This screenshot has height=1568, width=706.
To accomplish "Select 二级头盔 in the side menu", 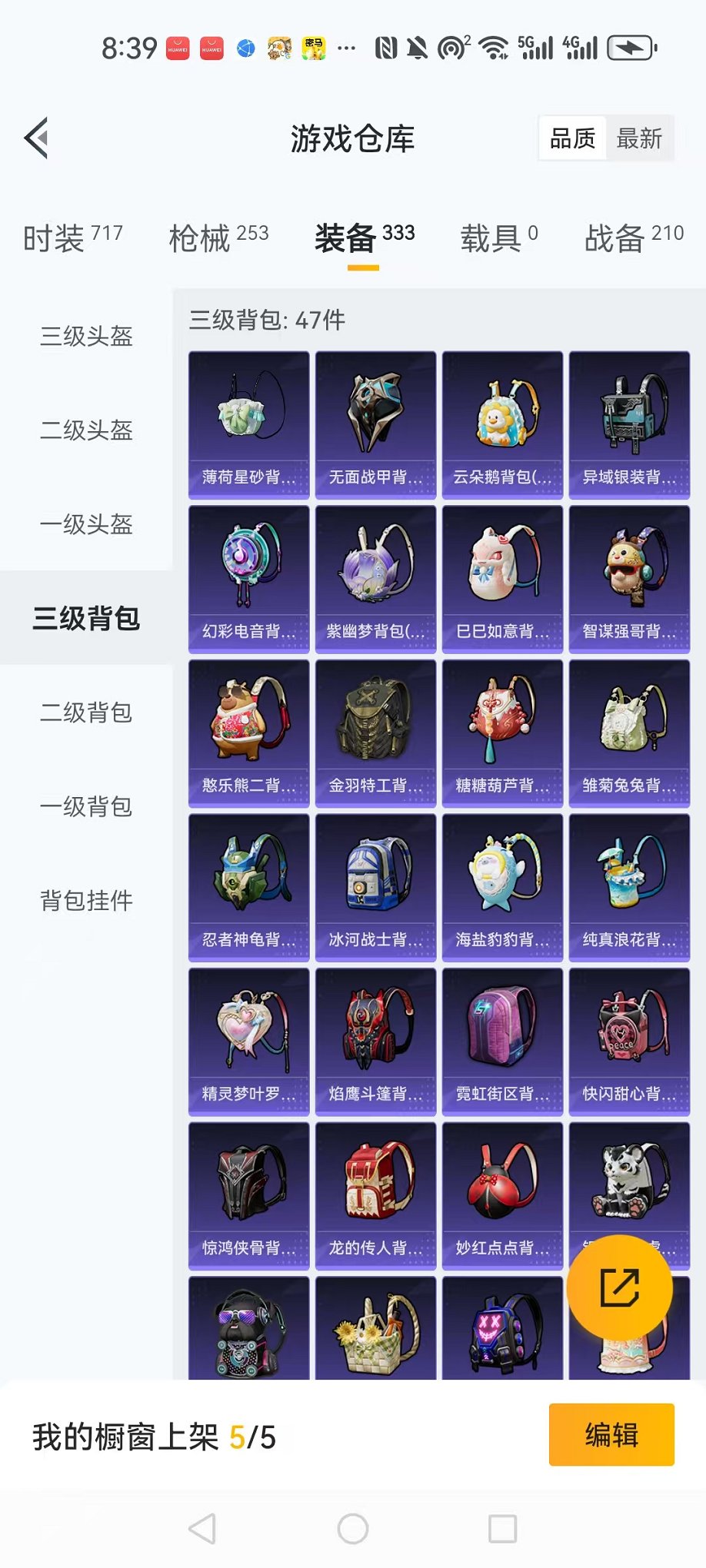I will point(86,430).
